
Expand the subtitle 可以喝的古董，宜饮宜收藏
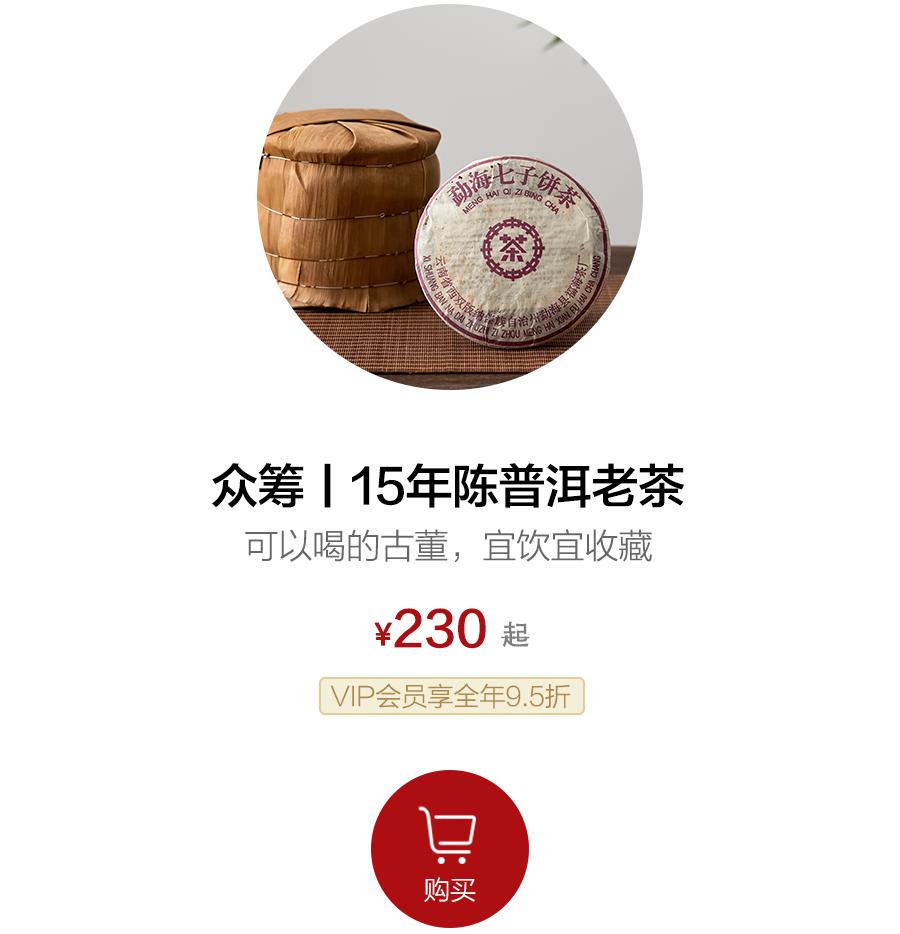click(x=450, y=546)
